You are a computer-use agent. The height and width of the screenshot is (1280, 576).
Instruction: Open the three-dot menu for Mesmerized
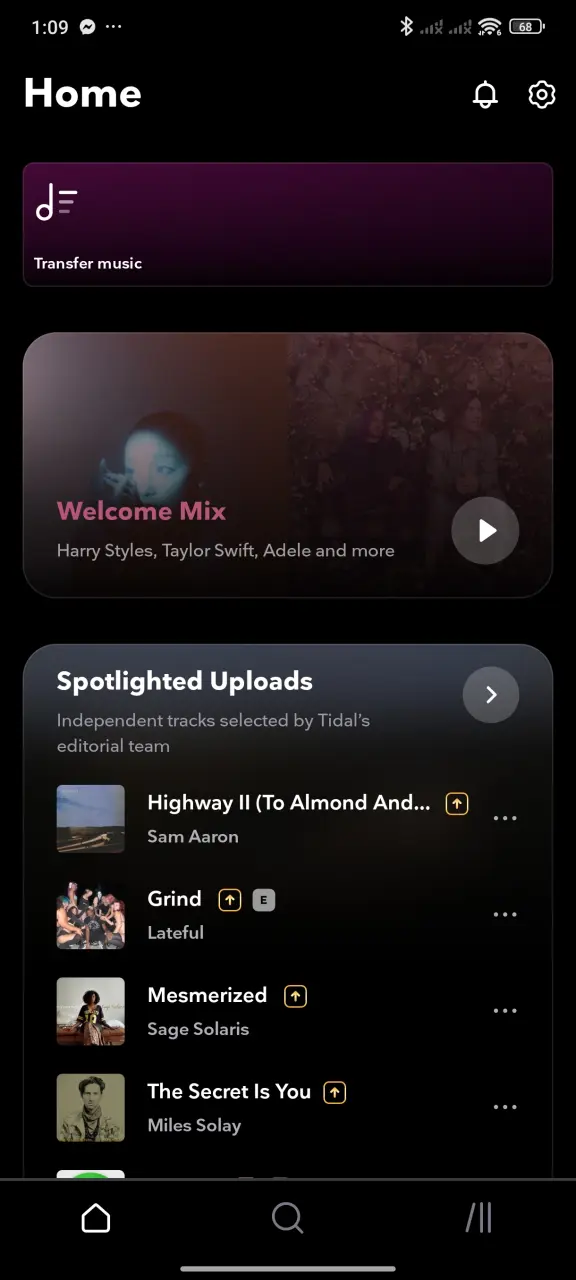click(x=505, y=1011)
